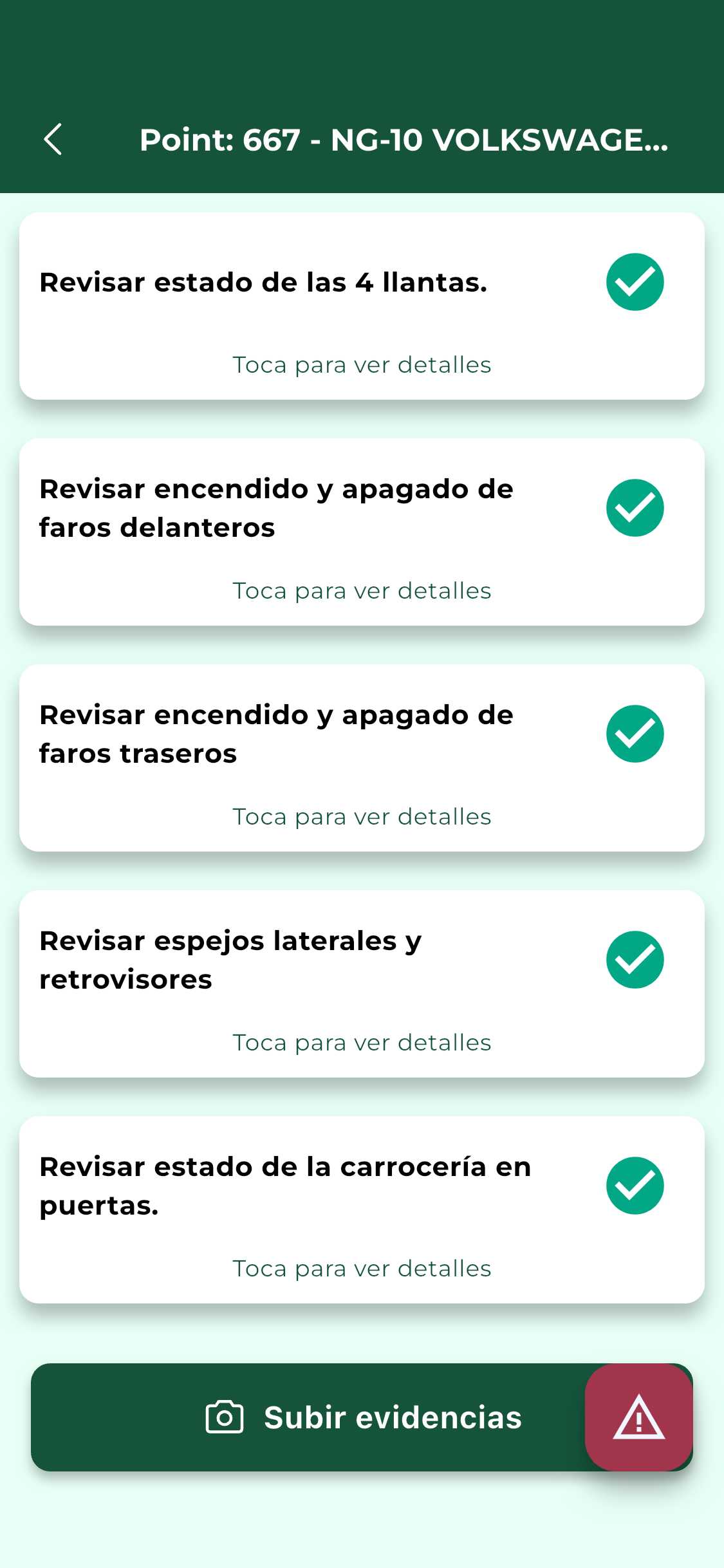Open the espejos laterales y retrovisores card
Screen dimensions: 724x1568
coord(362,984)
